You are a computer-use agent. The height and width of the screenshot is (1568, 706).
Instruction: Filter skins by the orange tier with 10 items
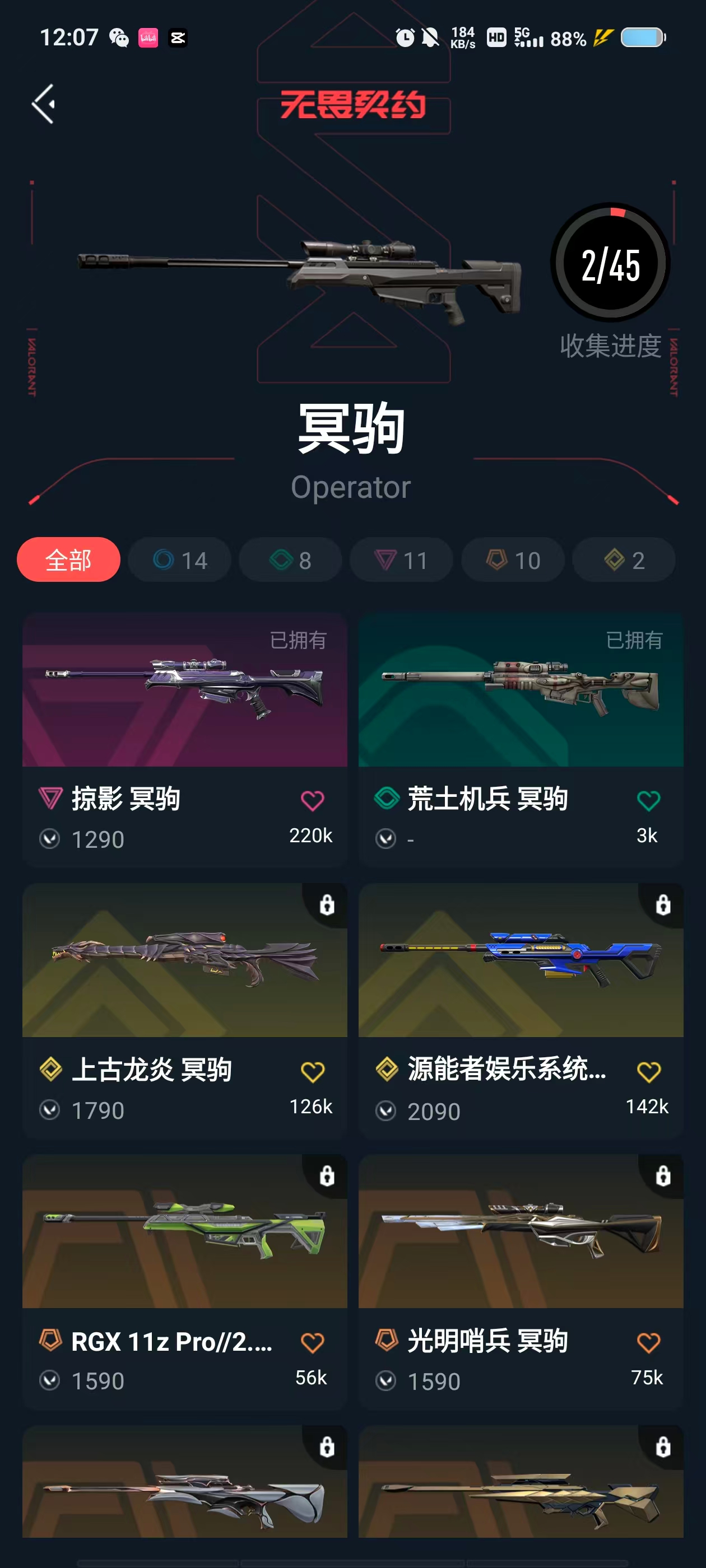click(513, 559)
